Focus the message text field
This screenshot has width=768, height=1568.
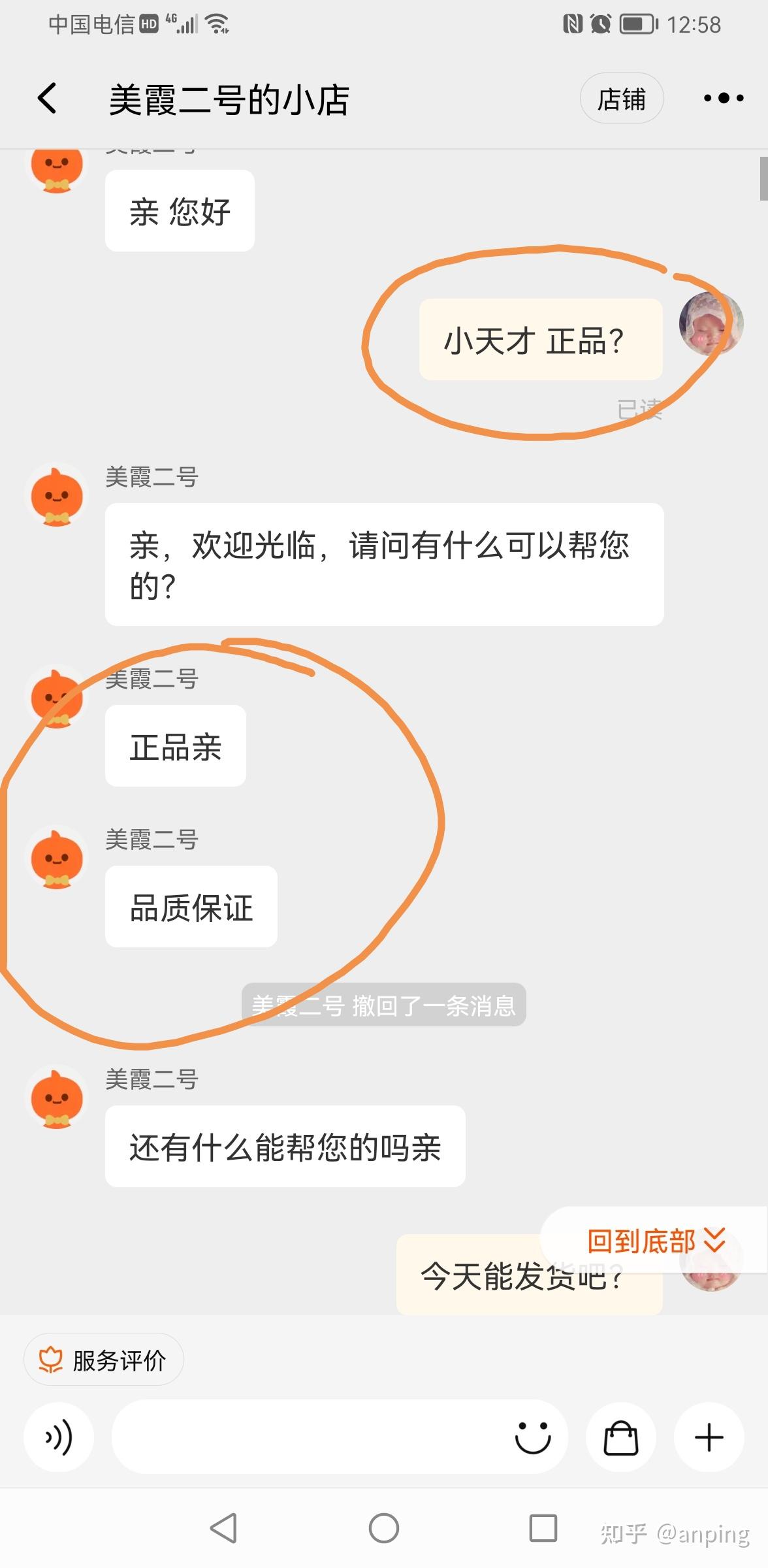click(x=307, y=1437)
